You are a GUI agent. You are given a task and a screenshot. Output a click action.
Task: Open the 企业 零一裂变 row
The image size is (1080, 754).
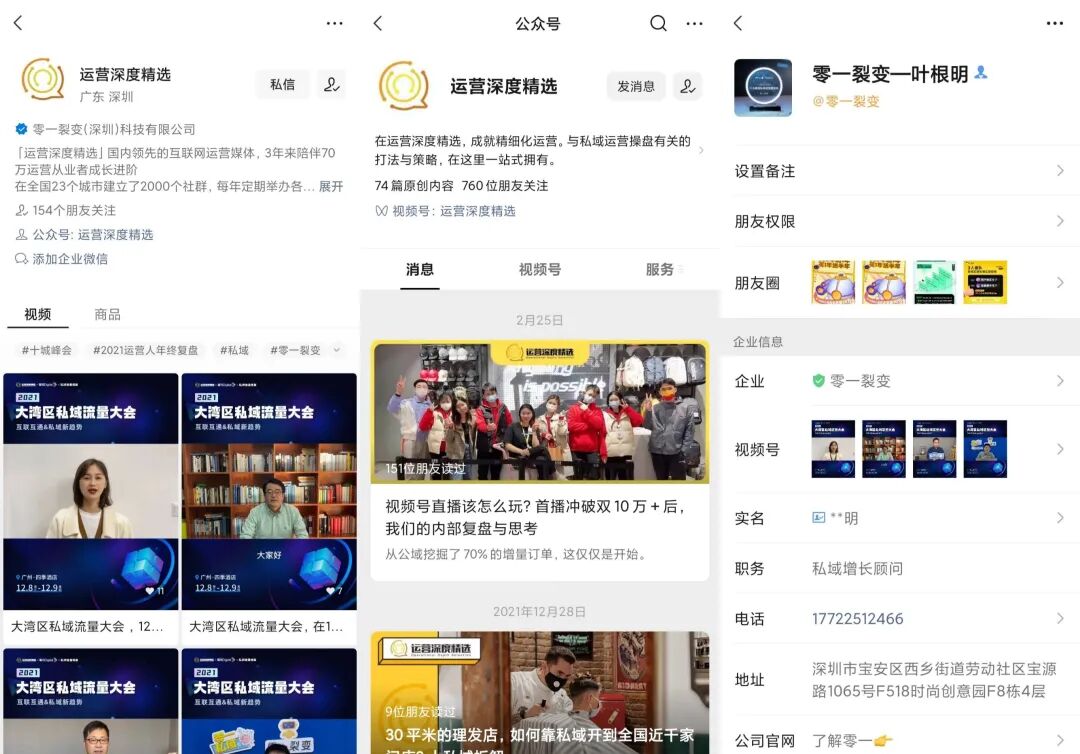tap(900, 381)
